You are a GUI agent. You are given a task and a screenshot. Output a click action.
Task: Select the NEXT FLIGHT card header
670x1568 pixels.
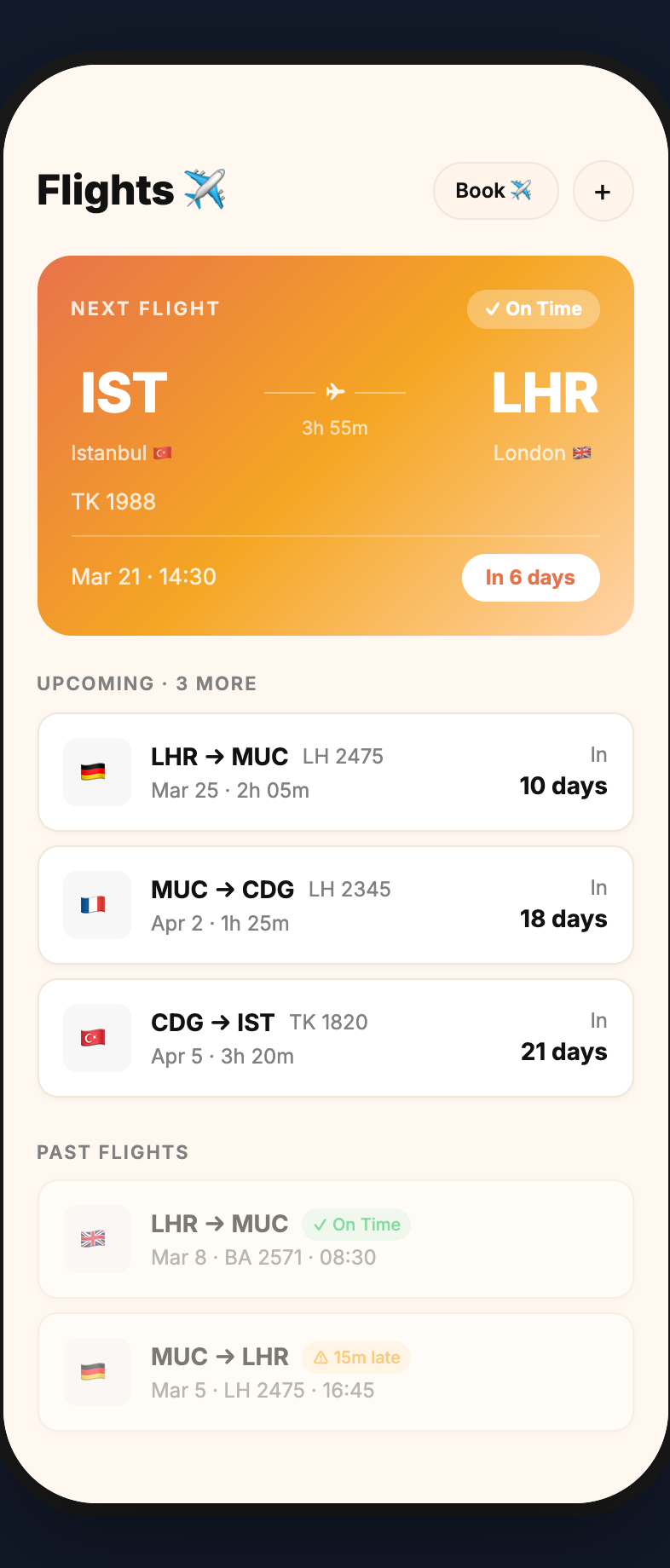click(x=145, y=308)
